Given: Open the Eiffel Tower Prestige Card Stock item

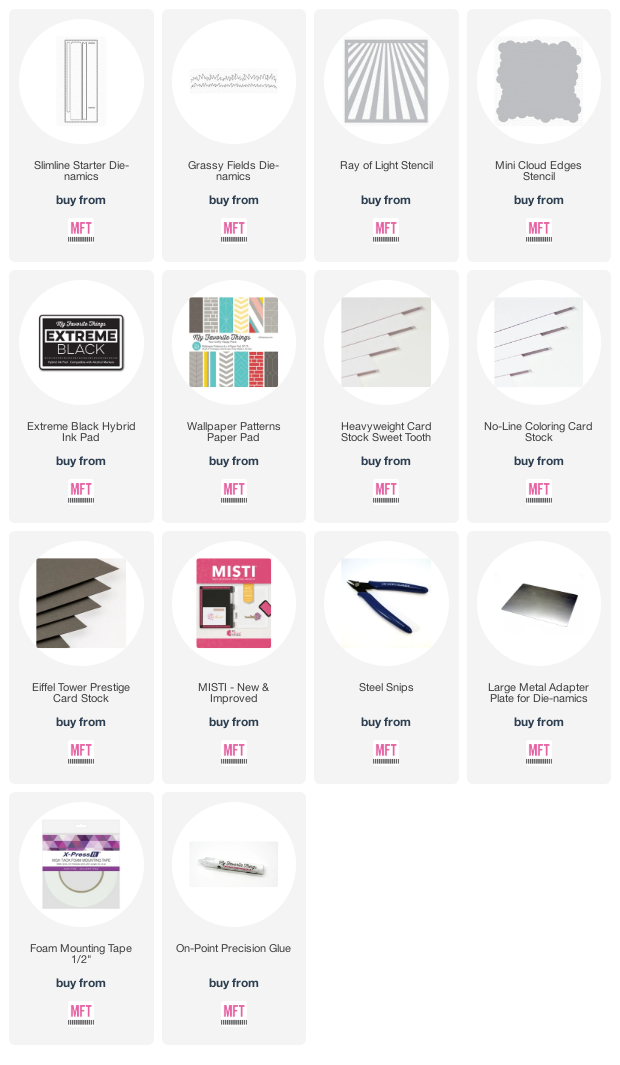Looking at the screenshot, I should pyautogui.click(x=81, y=603).
